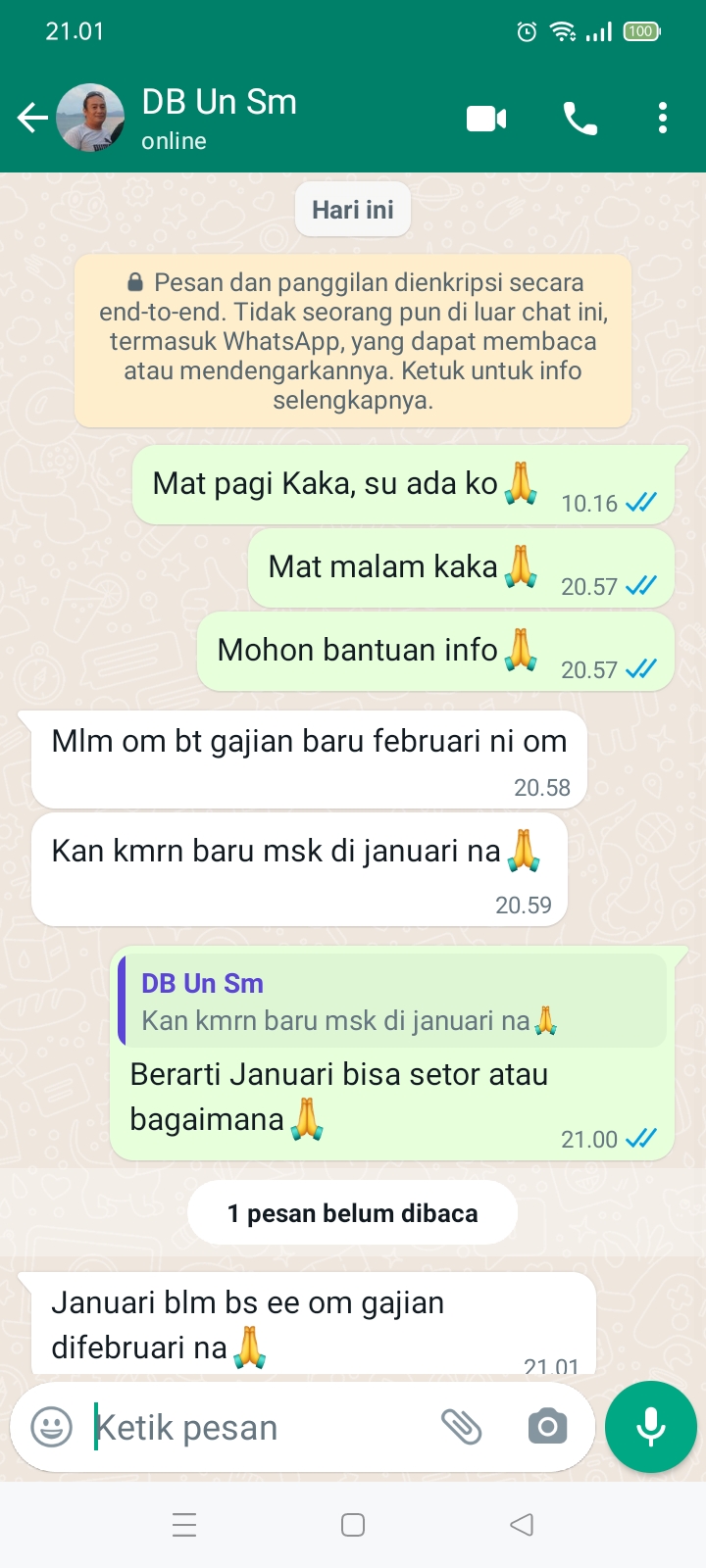Screen dimensions: 706x1568
Task: Tap the quoted reply message preview
Action: (392, 1000)
